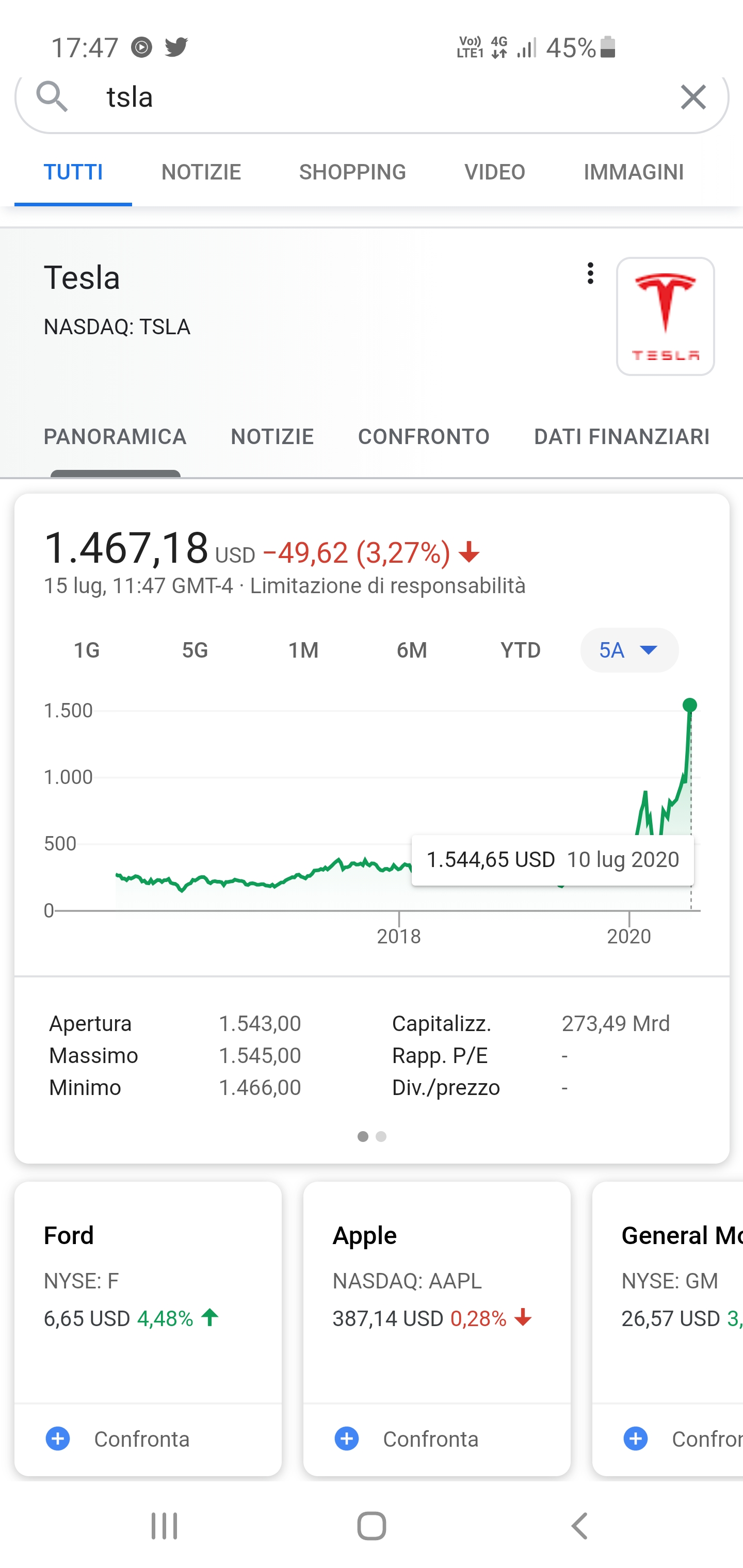Open the Ford stock card
Screen dimensions: 743x1568
pos(148,1292)
